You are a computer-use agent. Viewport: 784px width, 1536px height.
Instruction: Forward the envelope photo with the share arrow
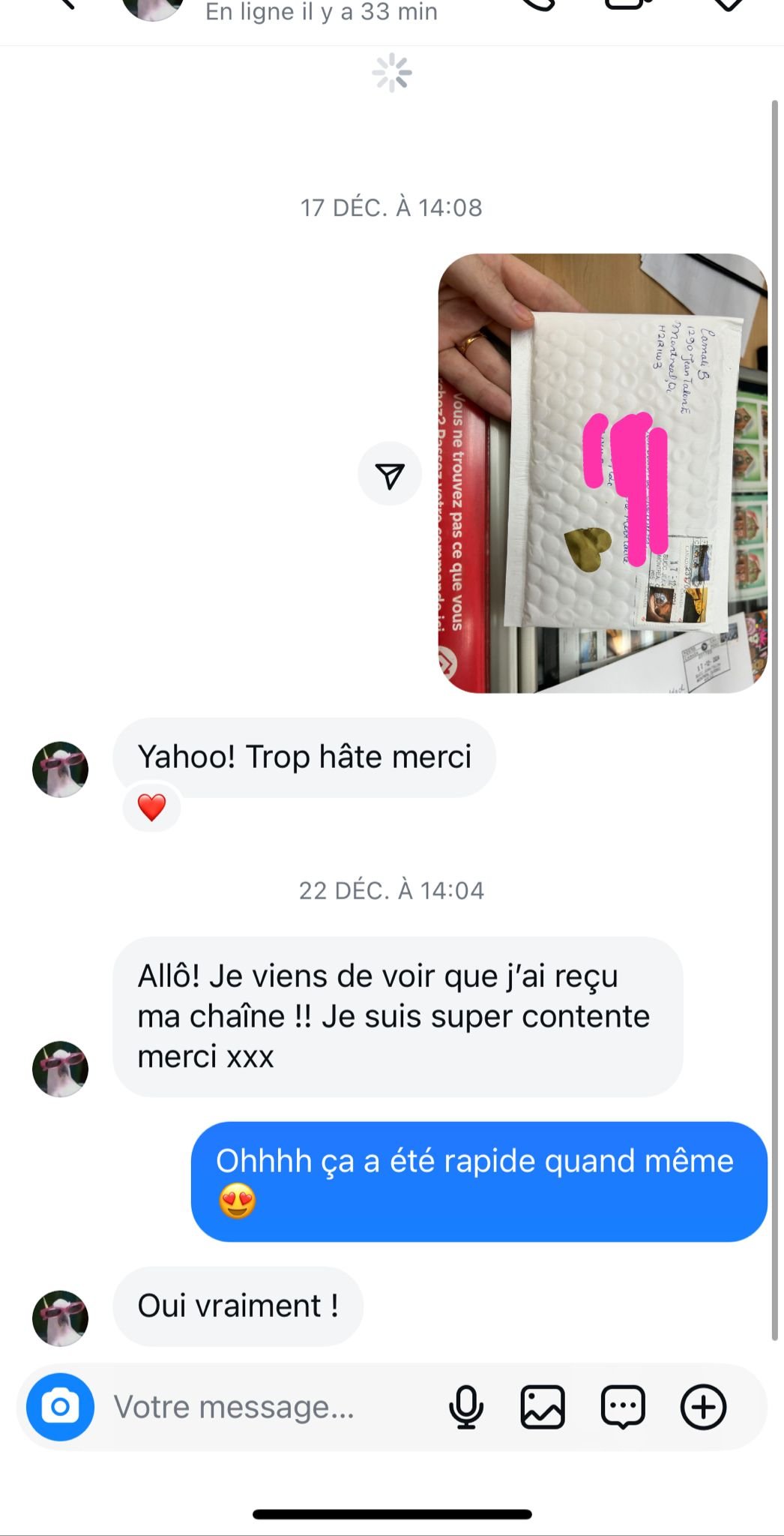tap(390, 474)
